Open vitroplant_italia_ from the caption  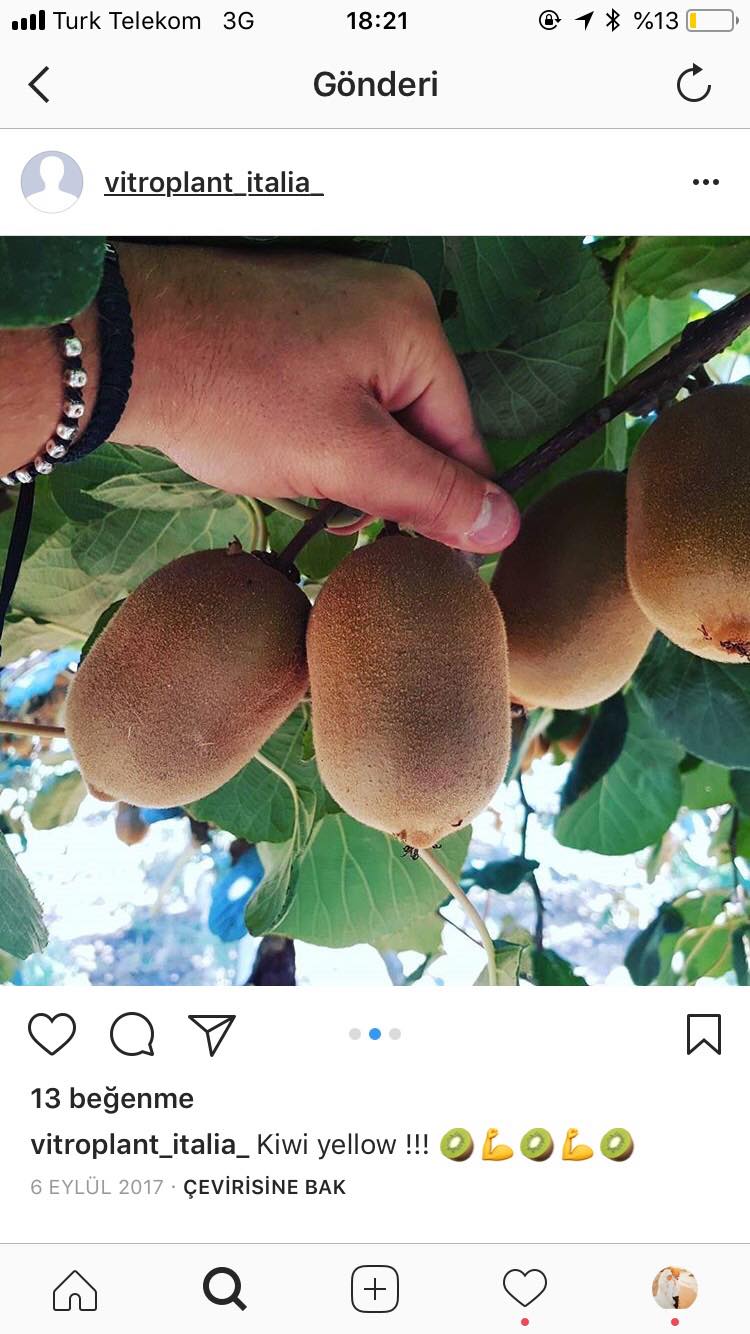click(x=140, y=1145)
